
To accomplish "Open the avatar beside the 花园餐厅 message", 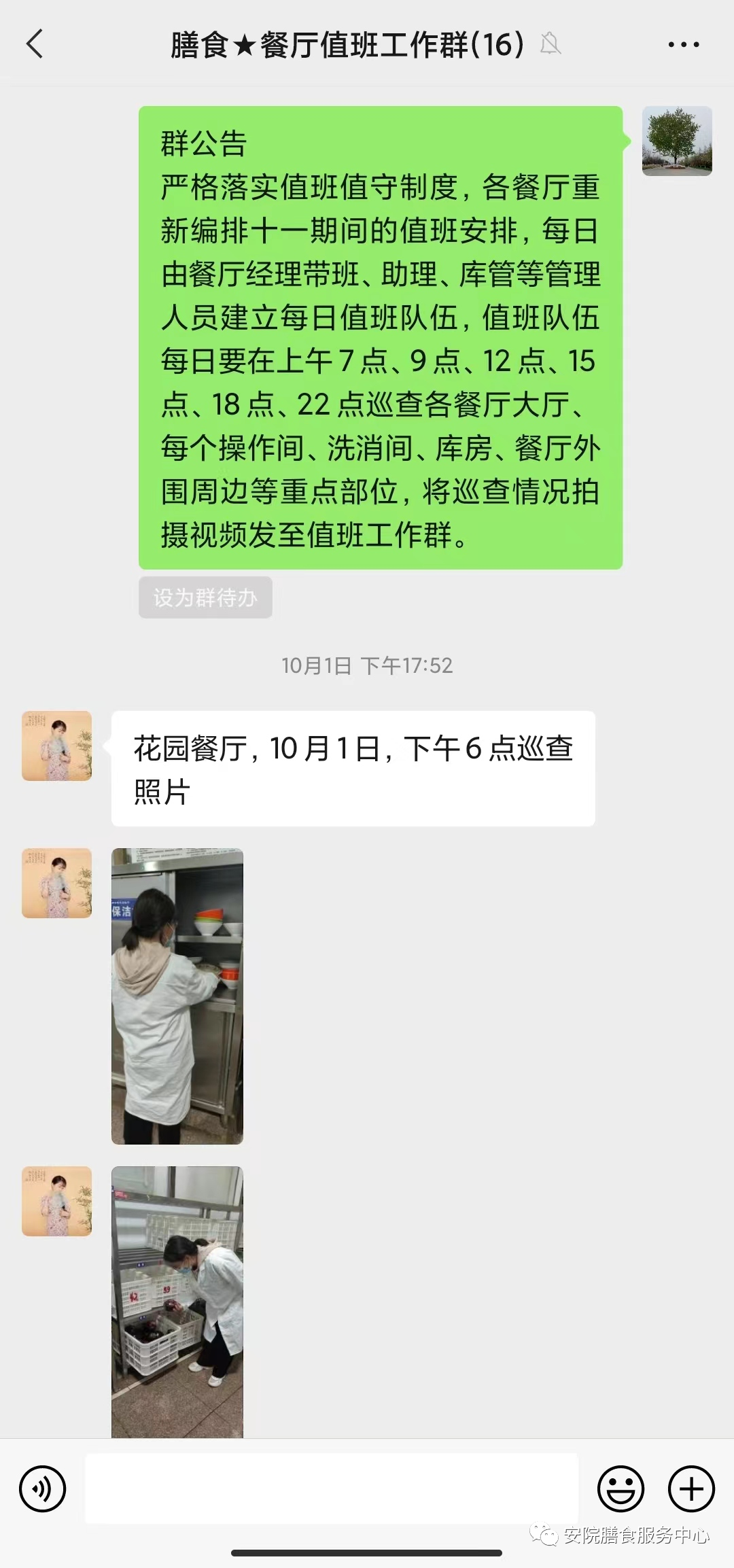I will click(x=57, y=746).
